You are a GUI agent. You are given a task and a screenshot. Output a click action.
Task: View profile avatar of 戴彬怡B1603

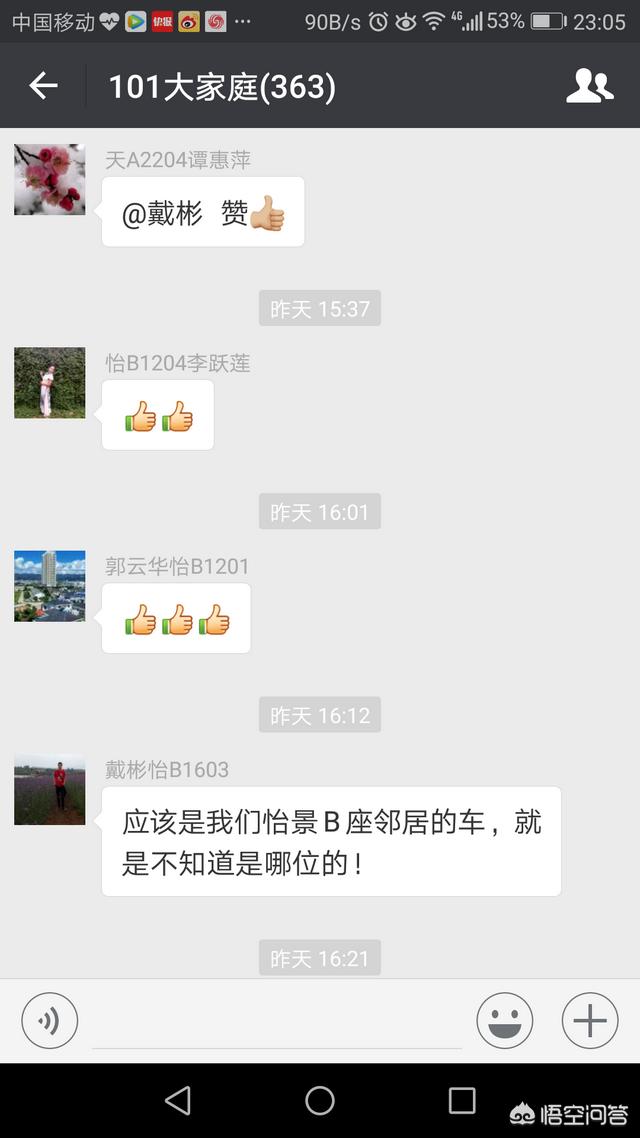50,790
